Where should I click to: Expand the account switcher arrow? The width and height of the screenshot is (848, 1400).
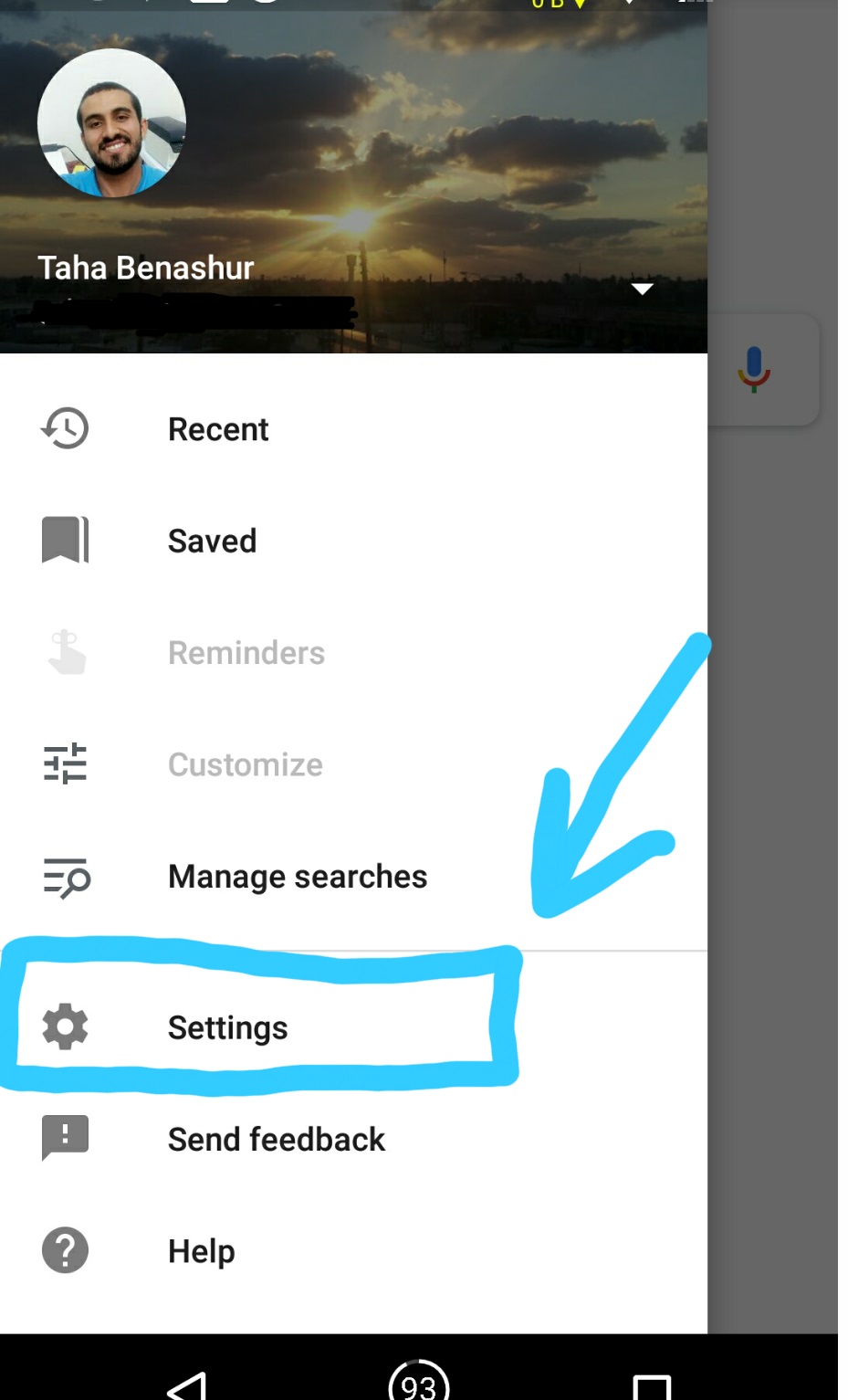click(642, 289)
